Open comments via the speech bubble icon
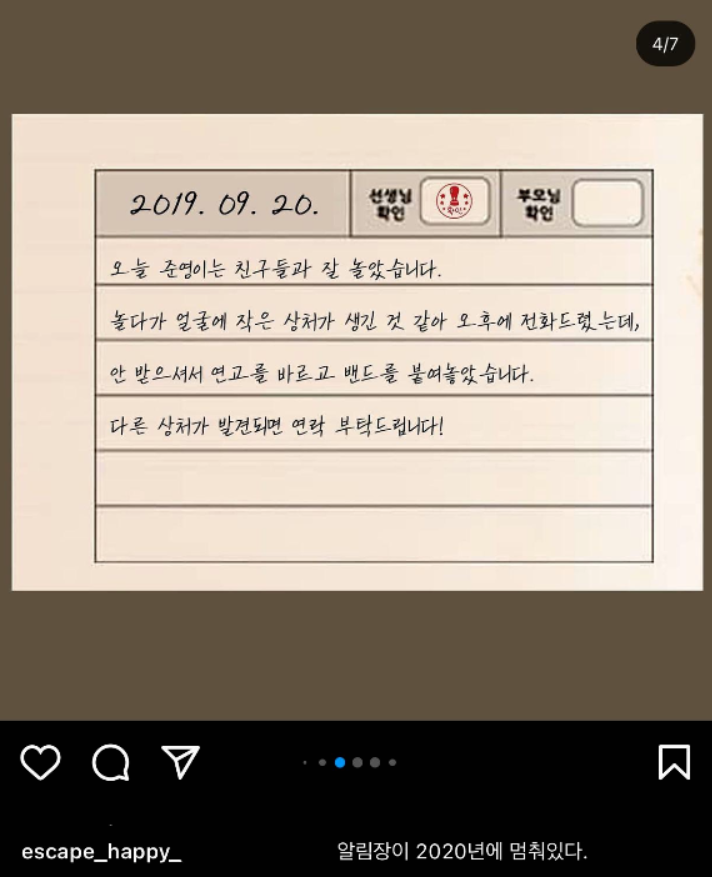The image size is (712, 877). click(x=111, y=763)
